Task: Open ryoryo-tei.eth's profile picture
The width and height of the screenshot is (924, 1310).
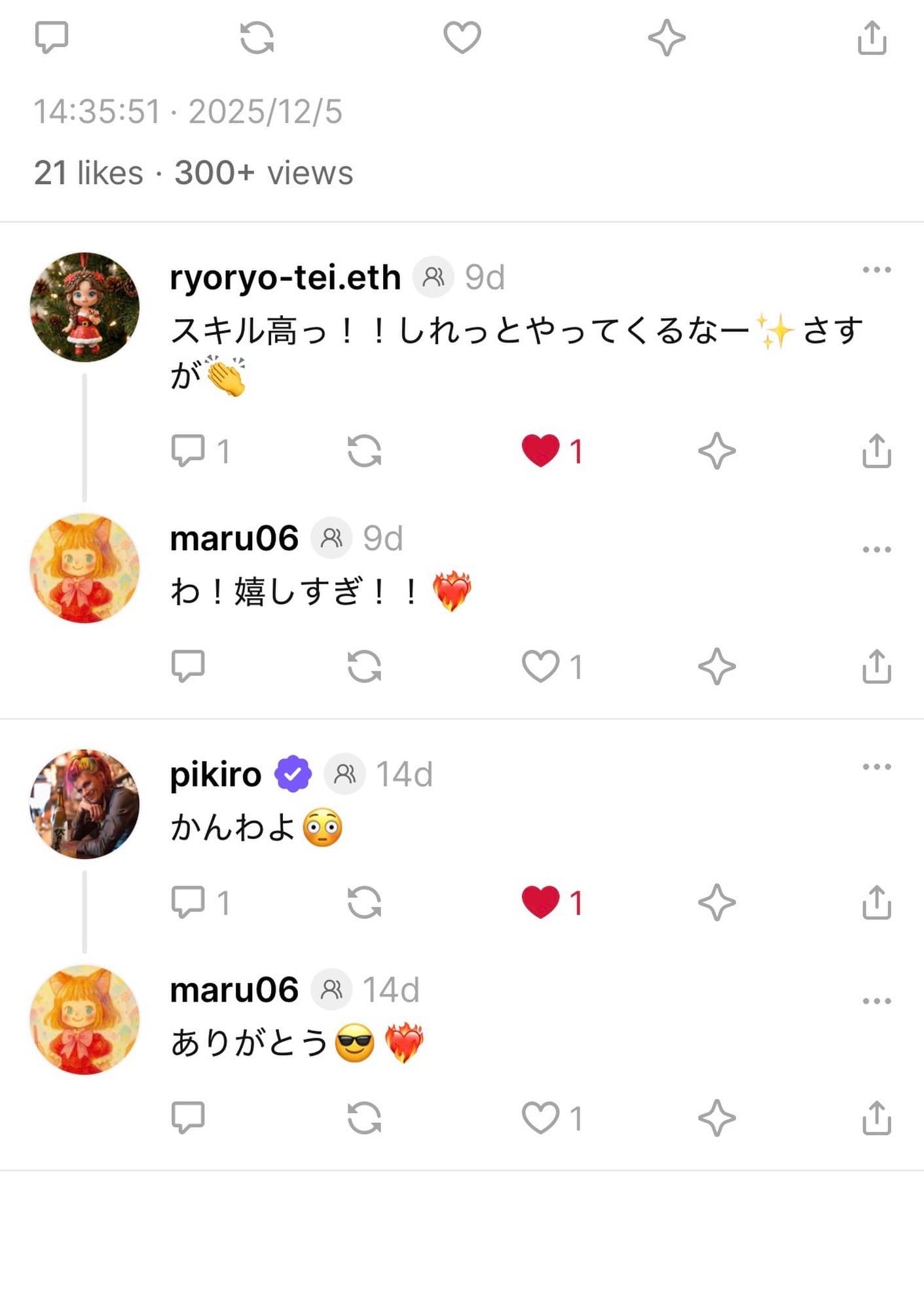Action: 84,307
